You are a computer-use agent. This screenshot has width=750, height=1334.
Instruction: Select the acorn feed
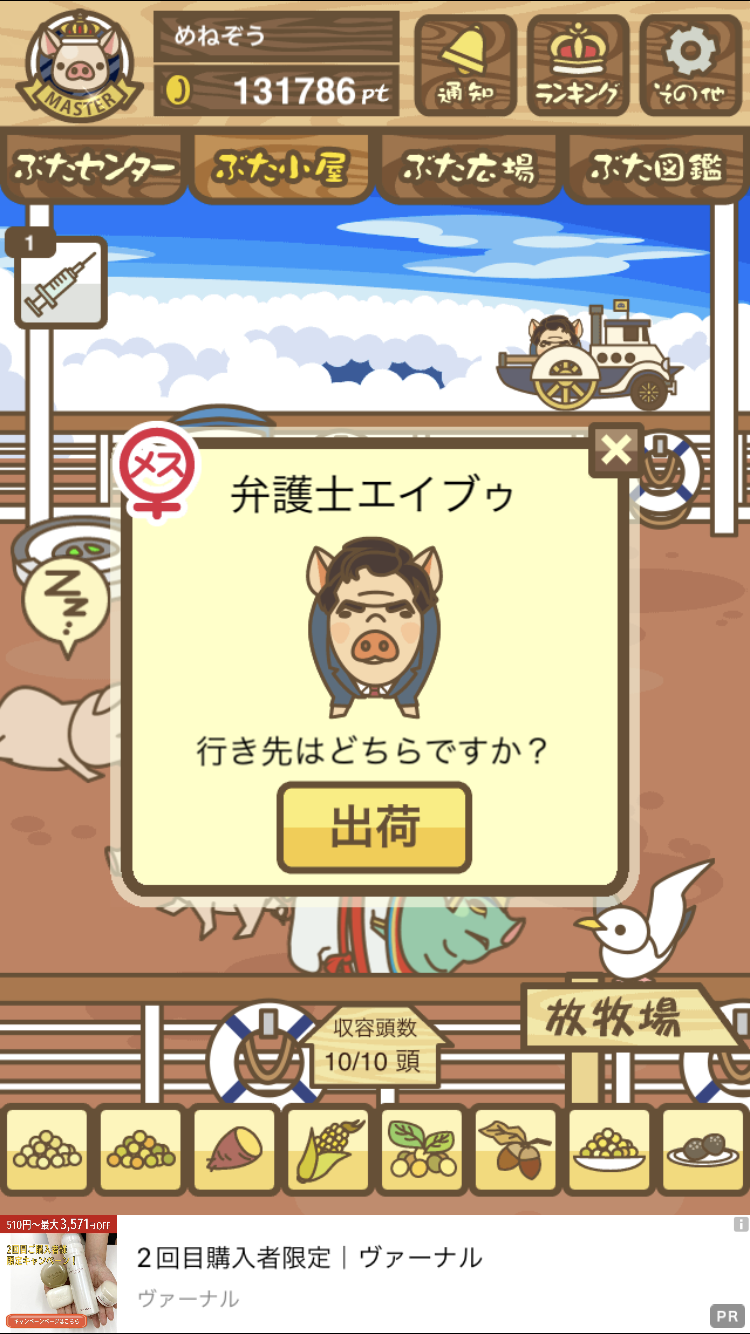516,1150
